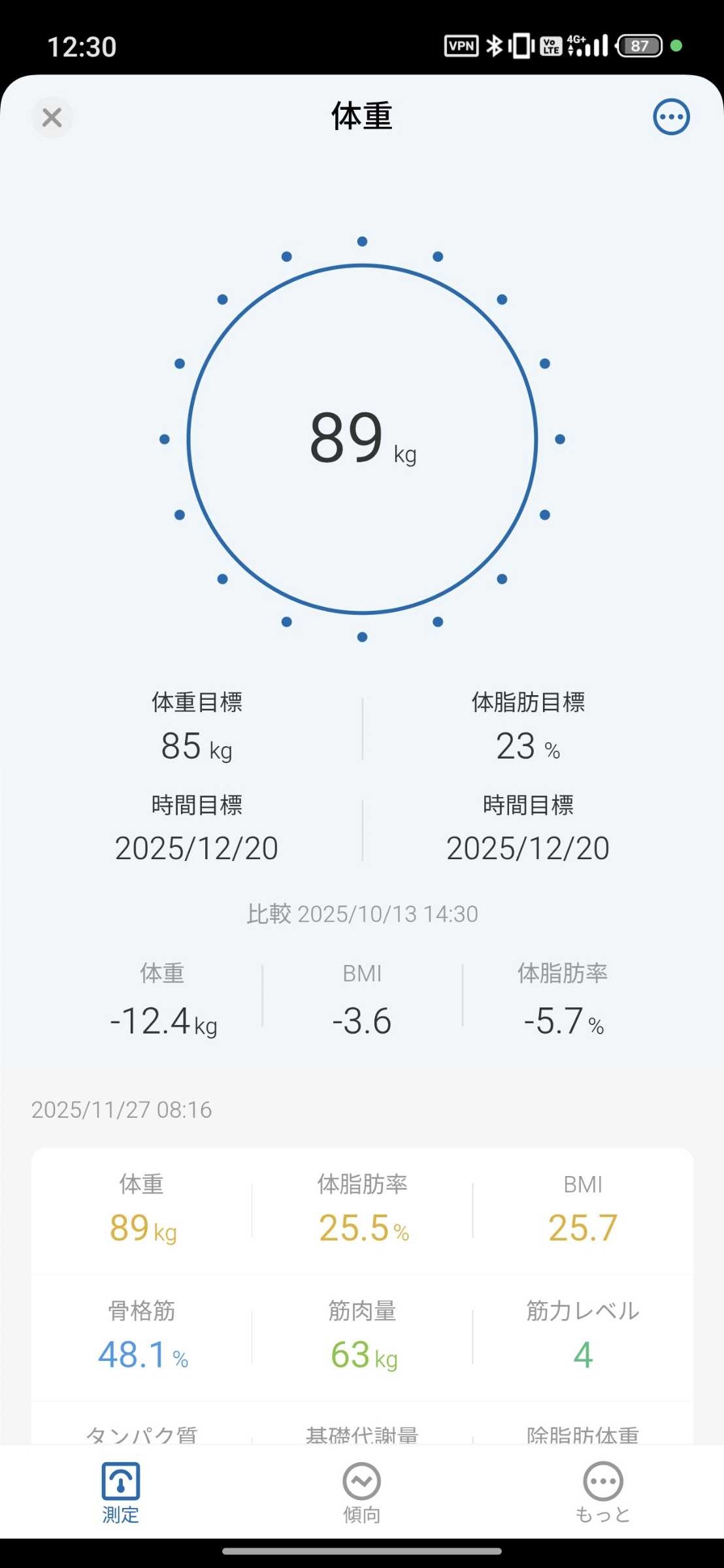Screen dimensions: 724x1568
Task: Switch to the 測定 tab
Action: [x=120, y=1492]
